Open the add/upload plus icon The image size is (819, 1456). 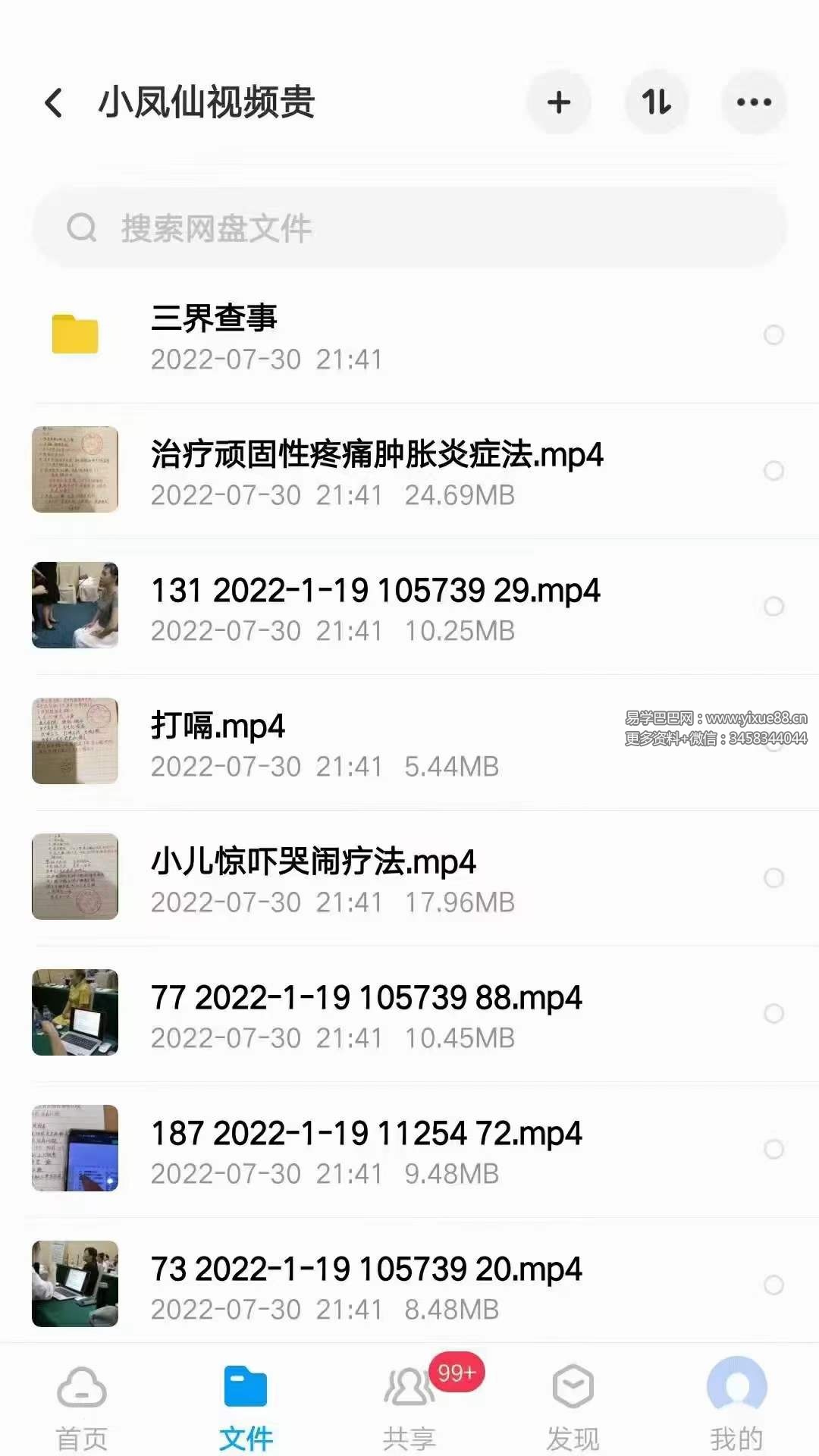tap(559, 102)
